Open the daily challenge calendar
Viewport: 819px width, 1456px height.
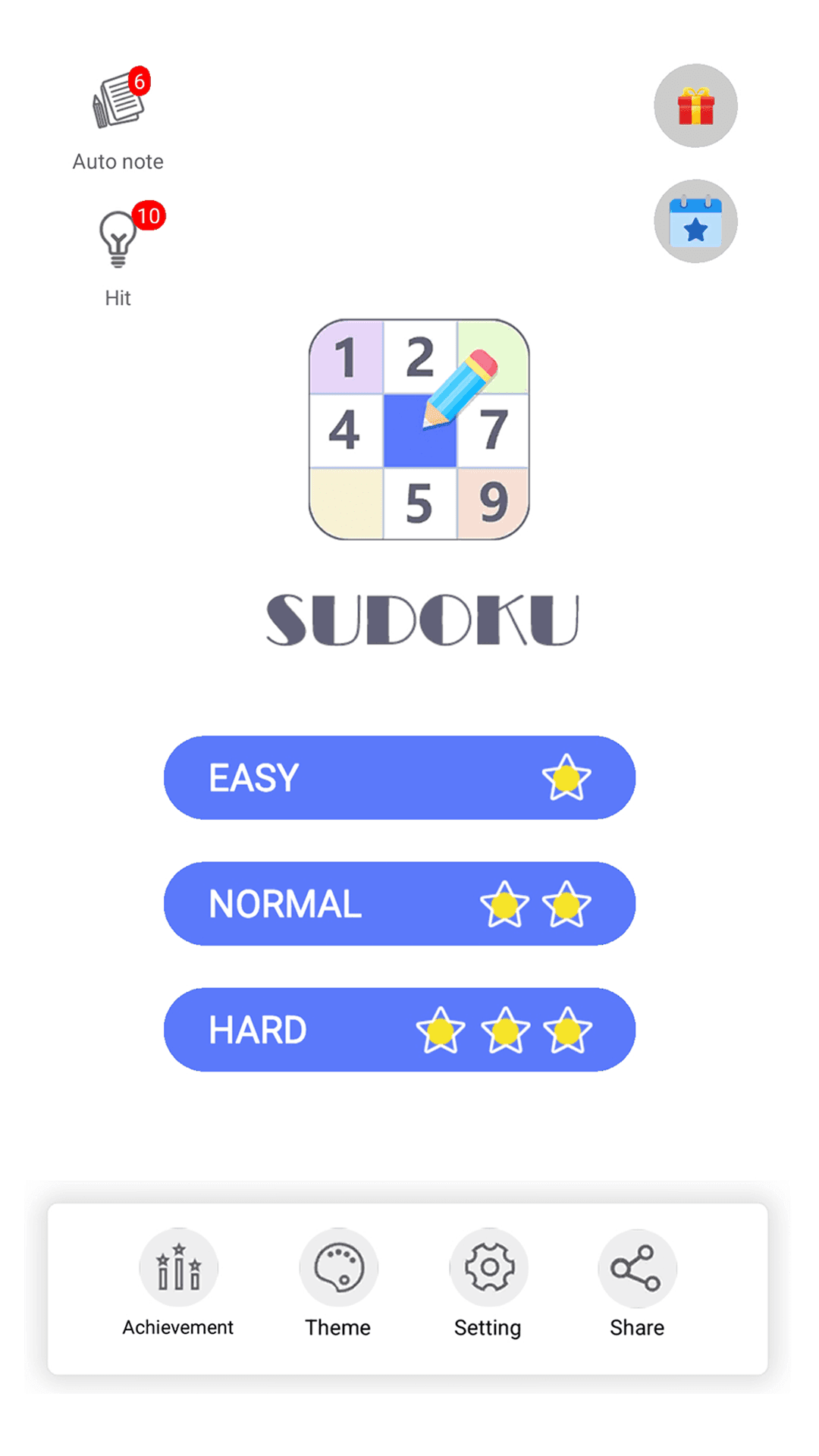[695, 221]
